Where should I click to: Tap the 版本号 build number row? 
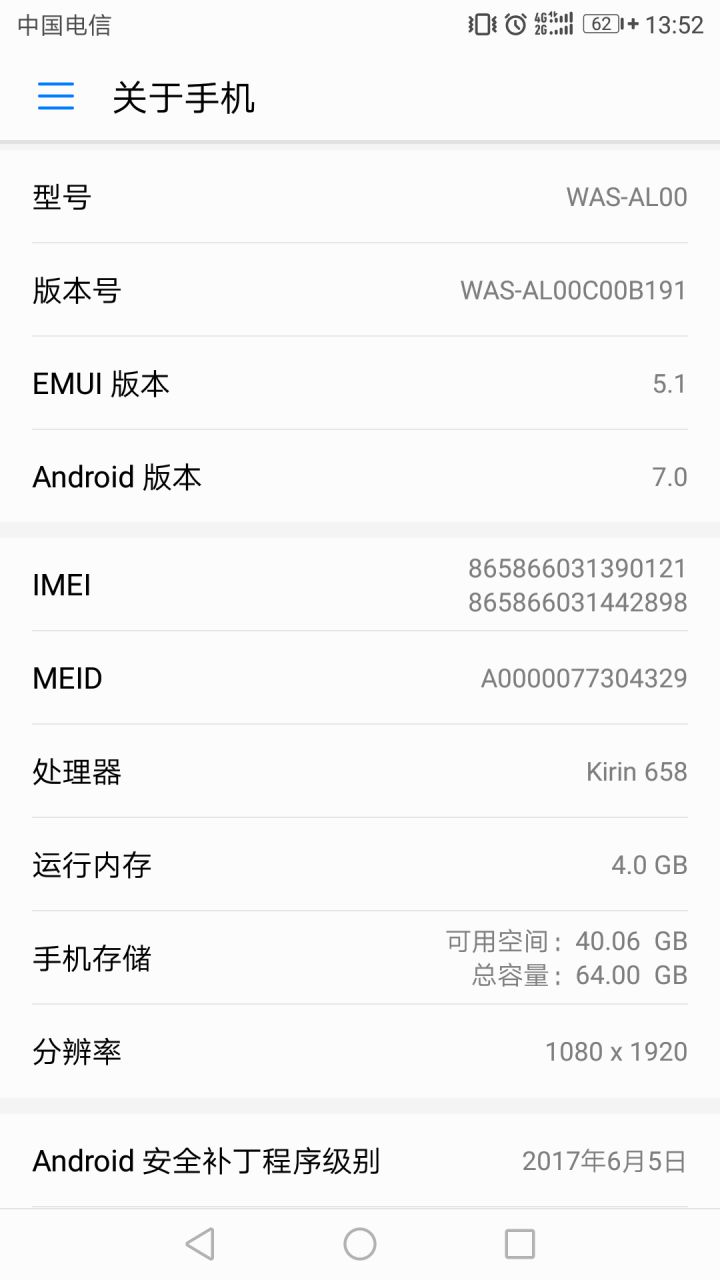[x=360, y=290]
